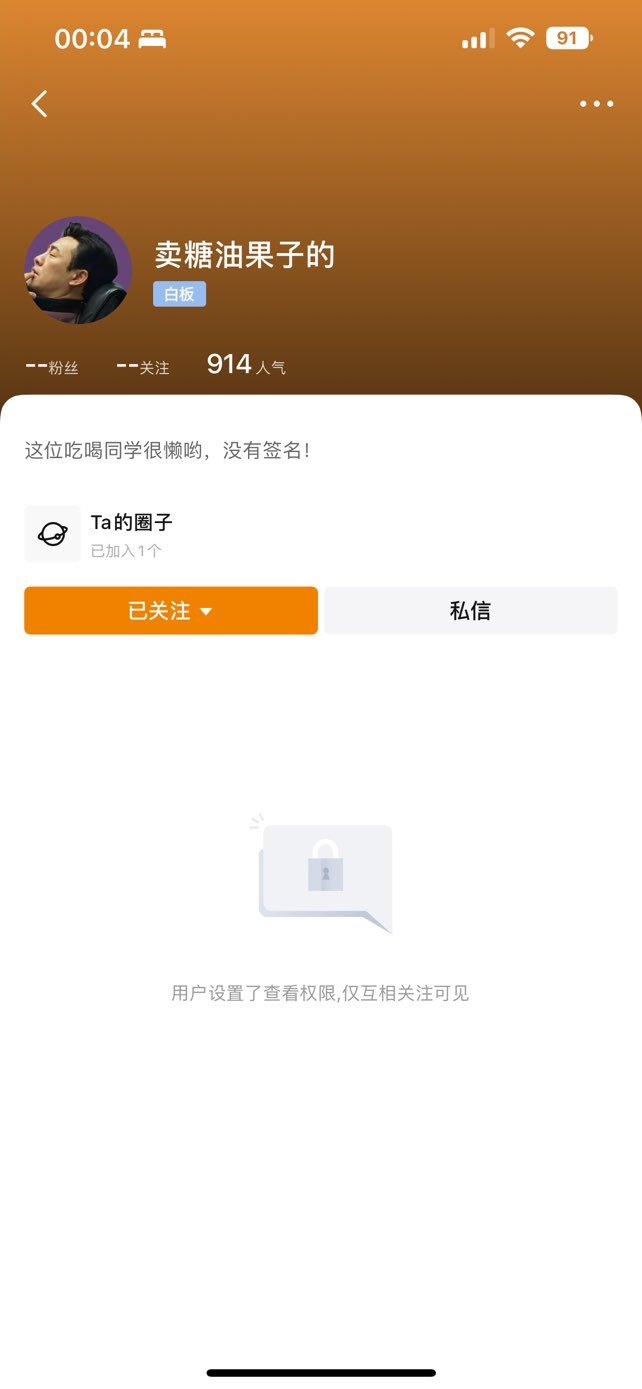642x1389 pixels.
Task: Open the three-dot overflow menu
Action: click(597, 104)
